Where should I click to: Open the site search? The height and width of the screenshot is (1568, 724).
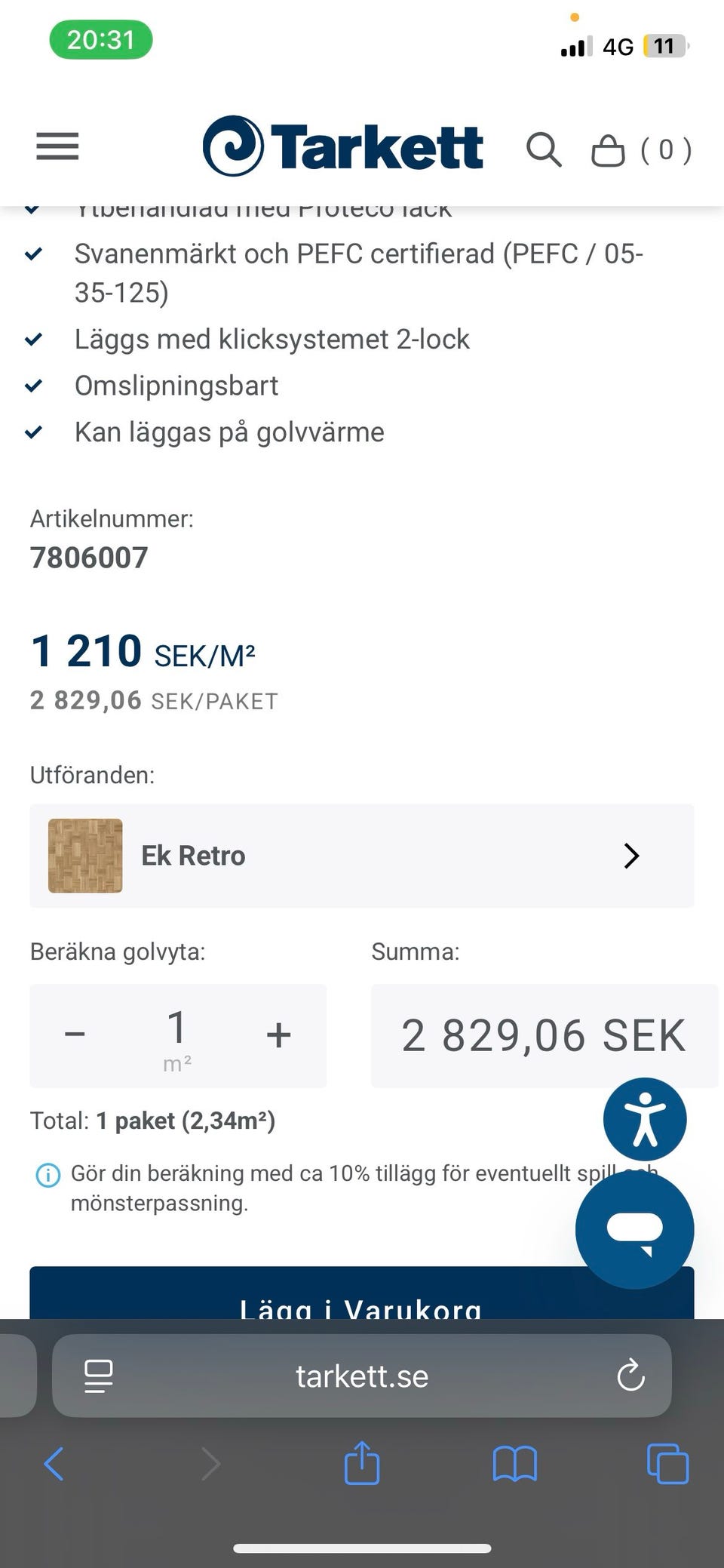click(543, 149)
